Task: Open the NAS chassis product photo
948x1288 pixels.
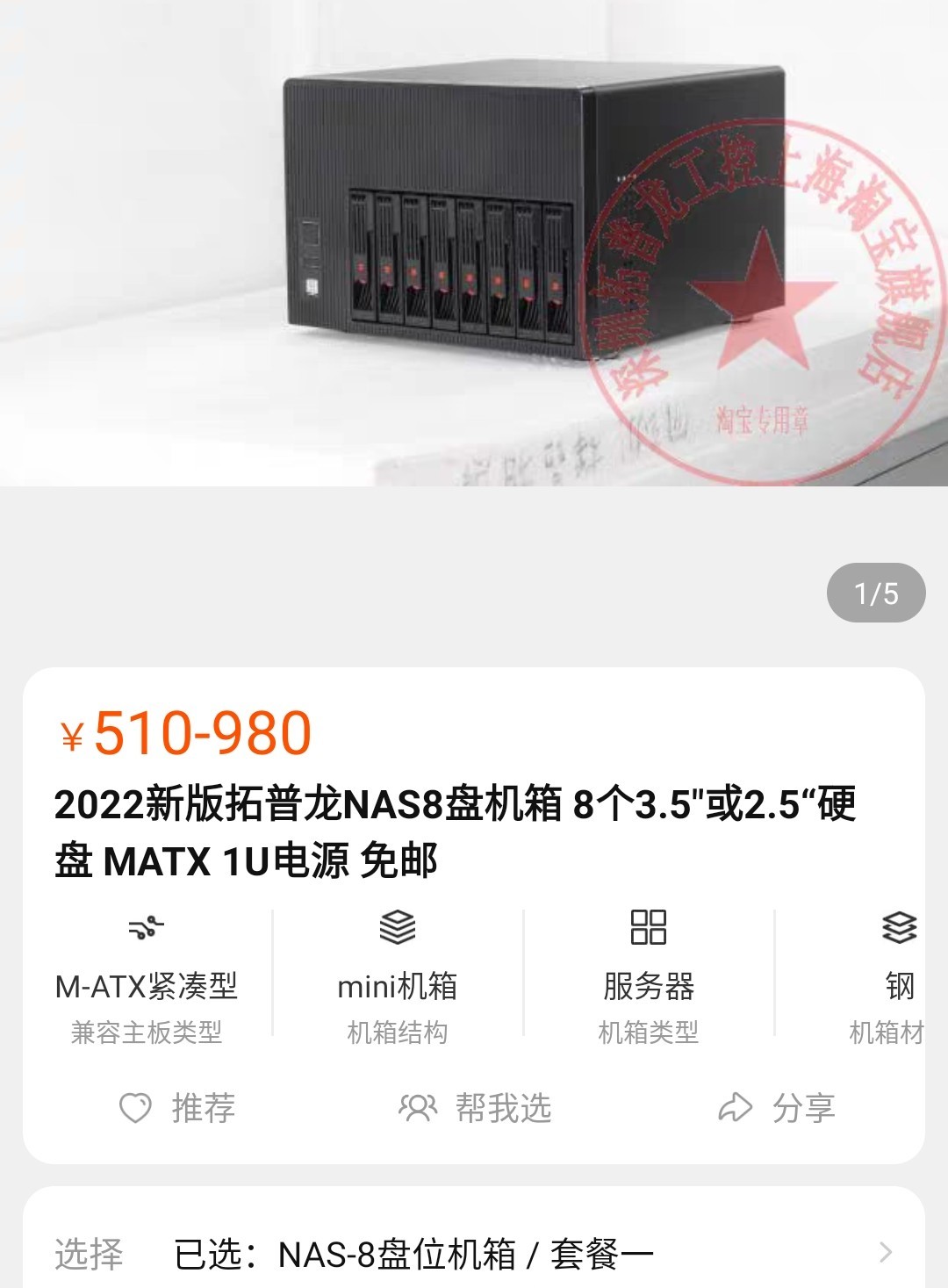Action: 474,241
